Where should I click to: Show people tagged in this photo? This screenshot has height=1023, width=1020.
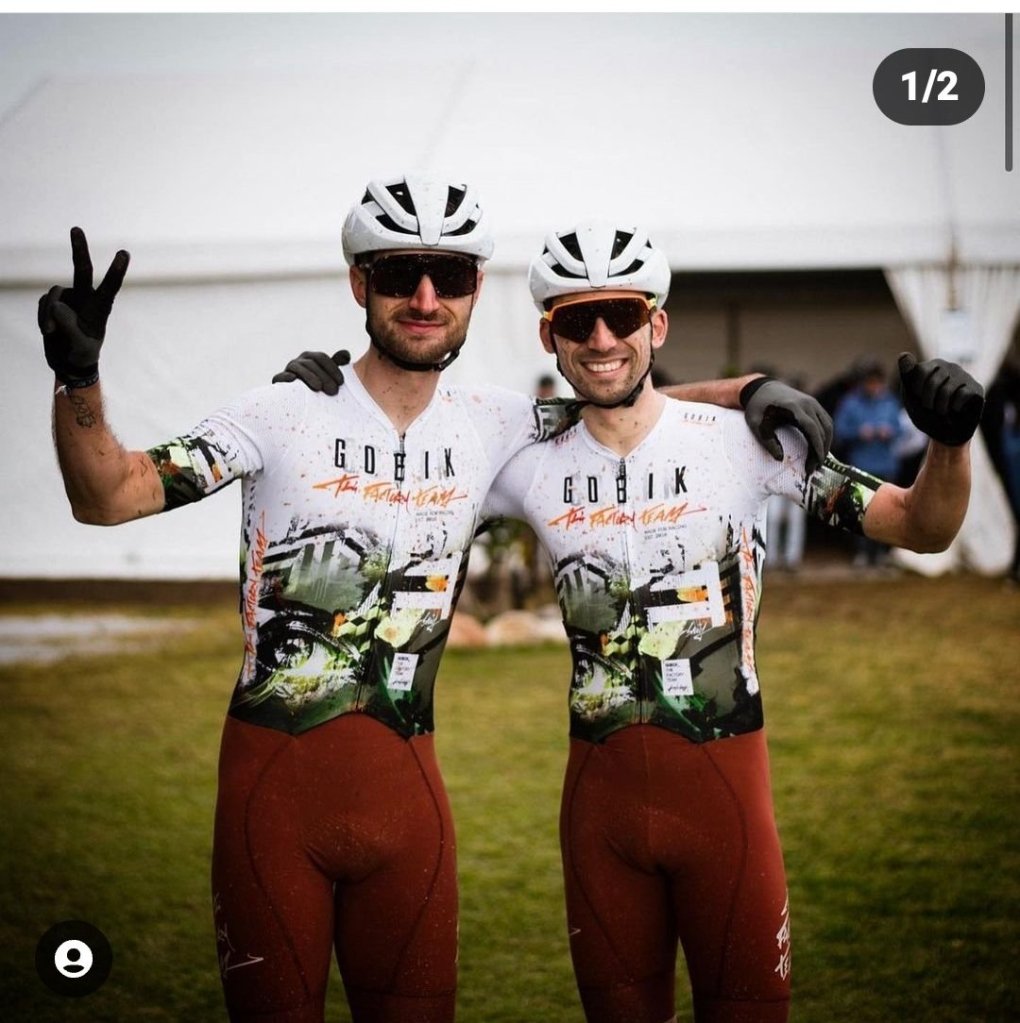point(73,959)
